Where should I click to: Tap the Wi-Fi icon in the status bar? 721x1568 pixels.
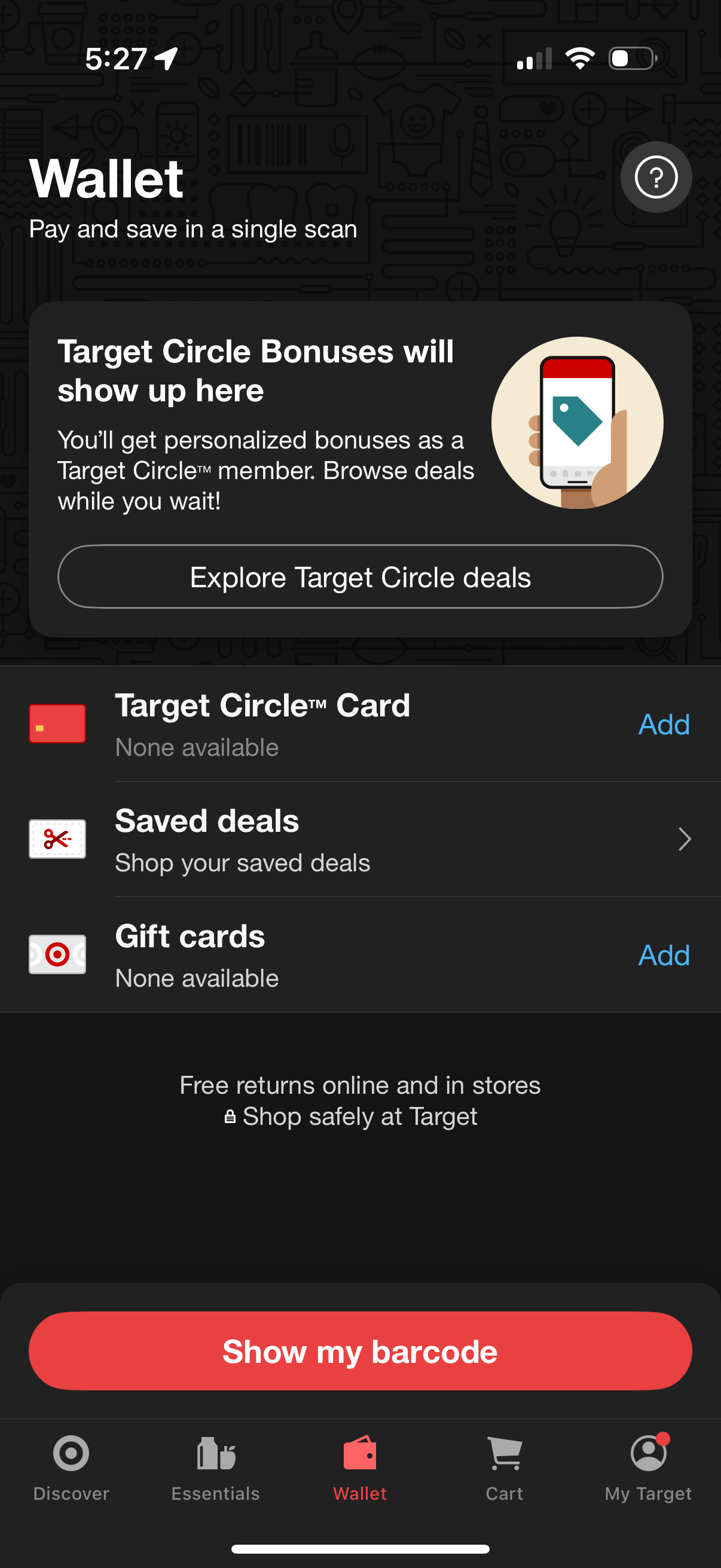pyautogui.click(x=581, y=58)
